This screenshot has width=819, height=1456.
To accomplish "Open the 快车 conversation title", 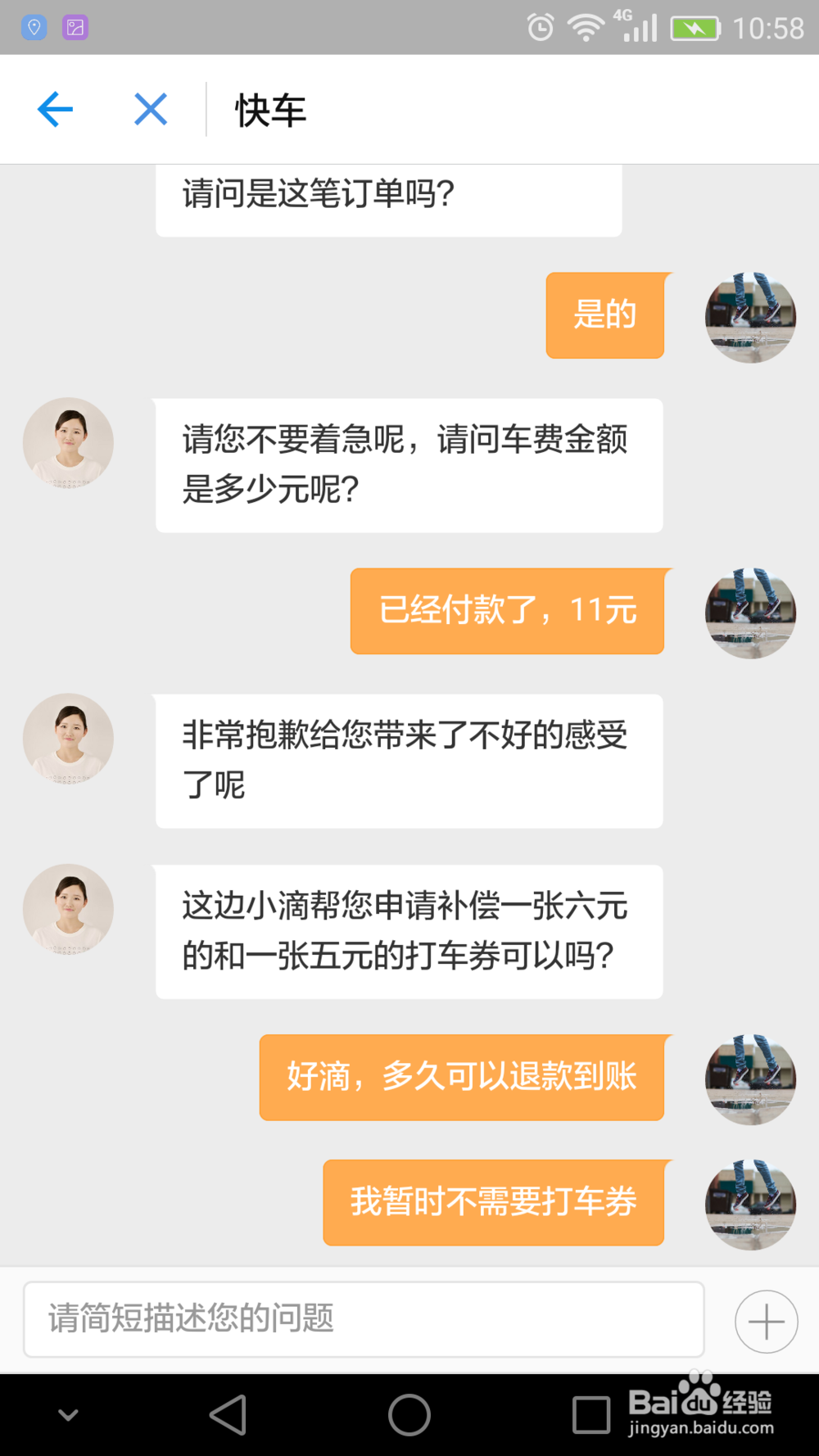I will coord(269,109).
